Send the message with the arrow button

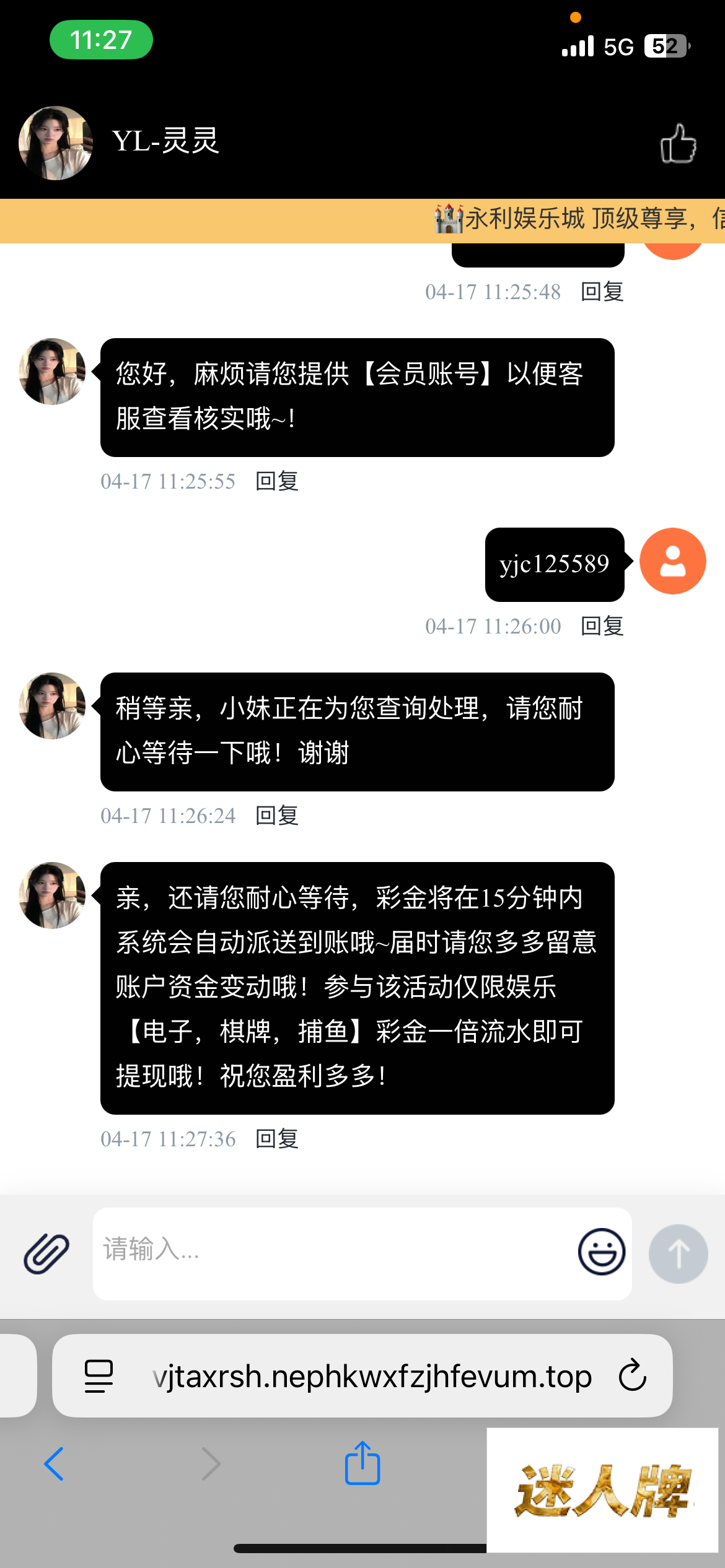coord(678,1253)
